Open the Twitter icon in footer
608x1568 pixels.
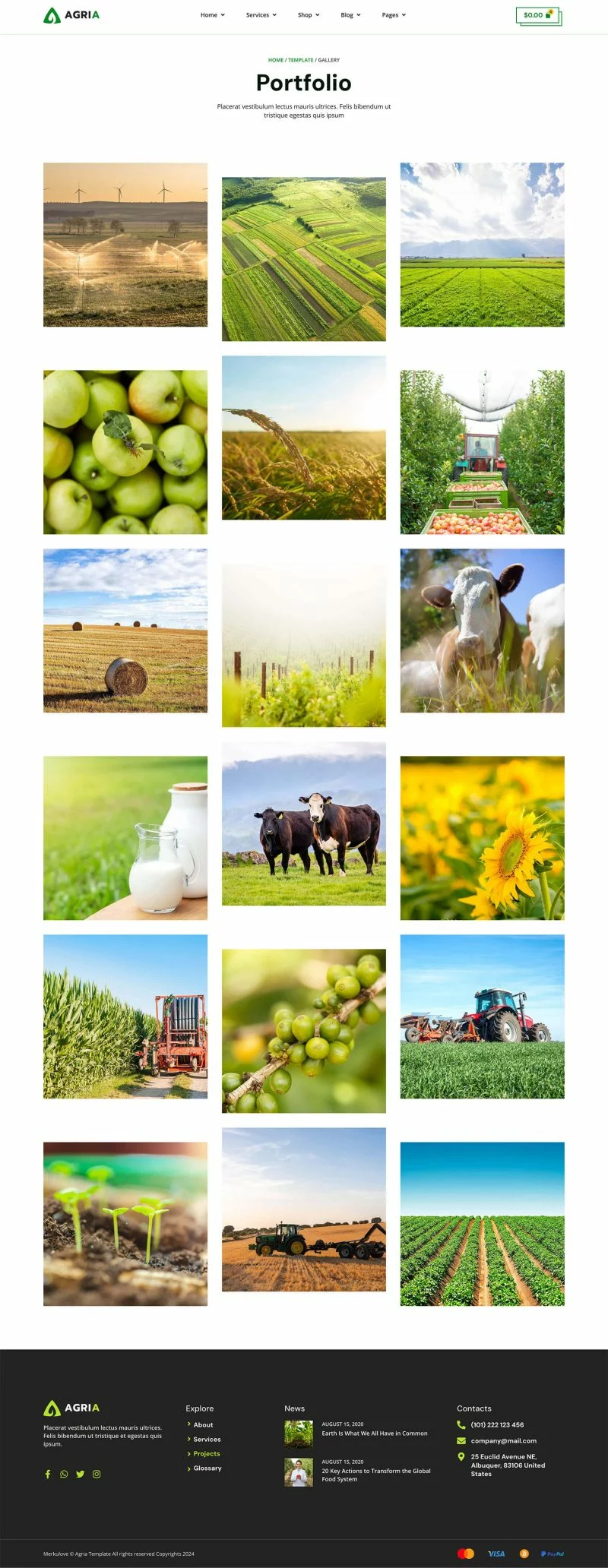(x=80, y=1474)
